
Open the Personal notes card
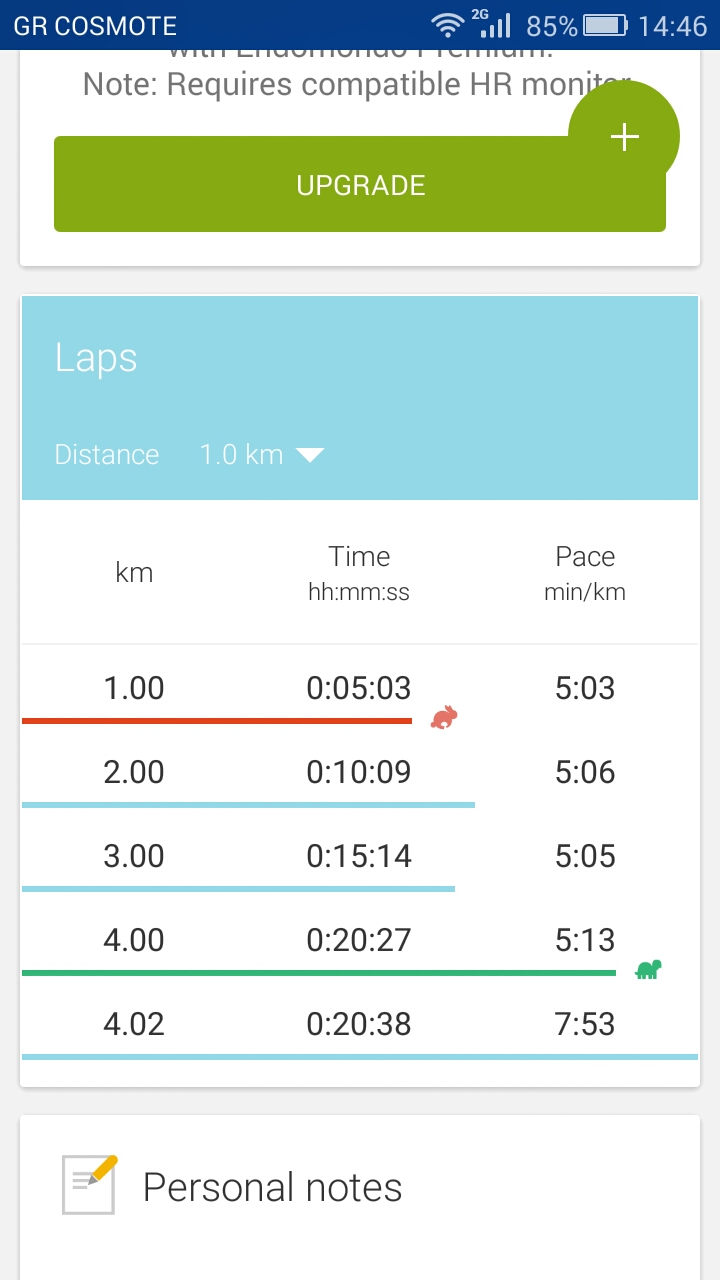(x=360, y=1198)
